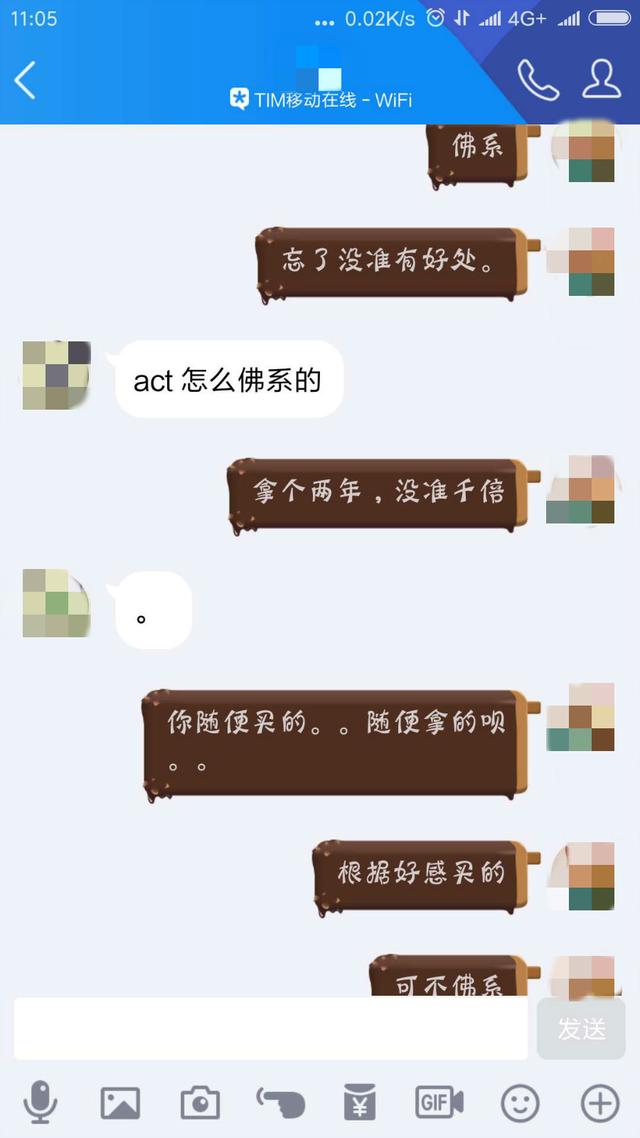Open the image picker
Image resolution: width=640 pixels, height=1138 pixels.
tap(120, 1103)
